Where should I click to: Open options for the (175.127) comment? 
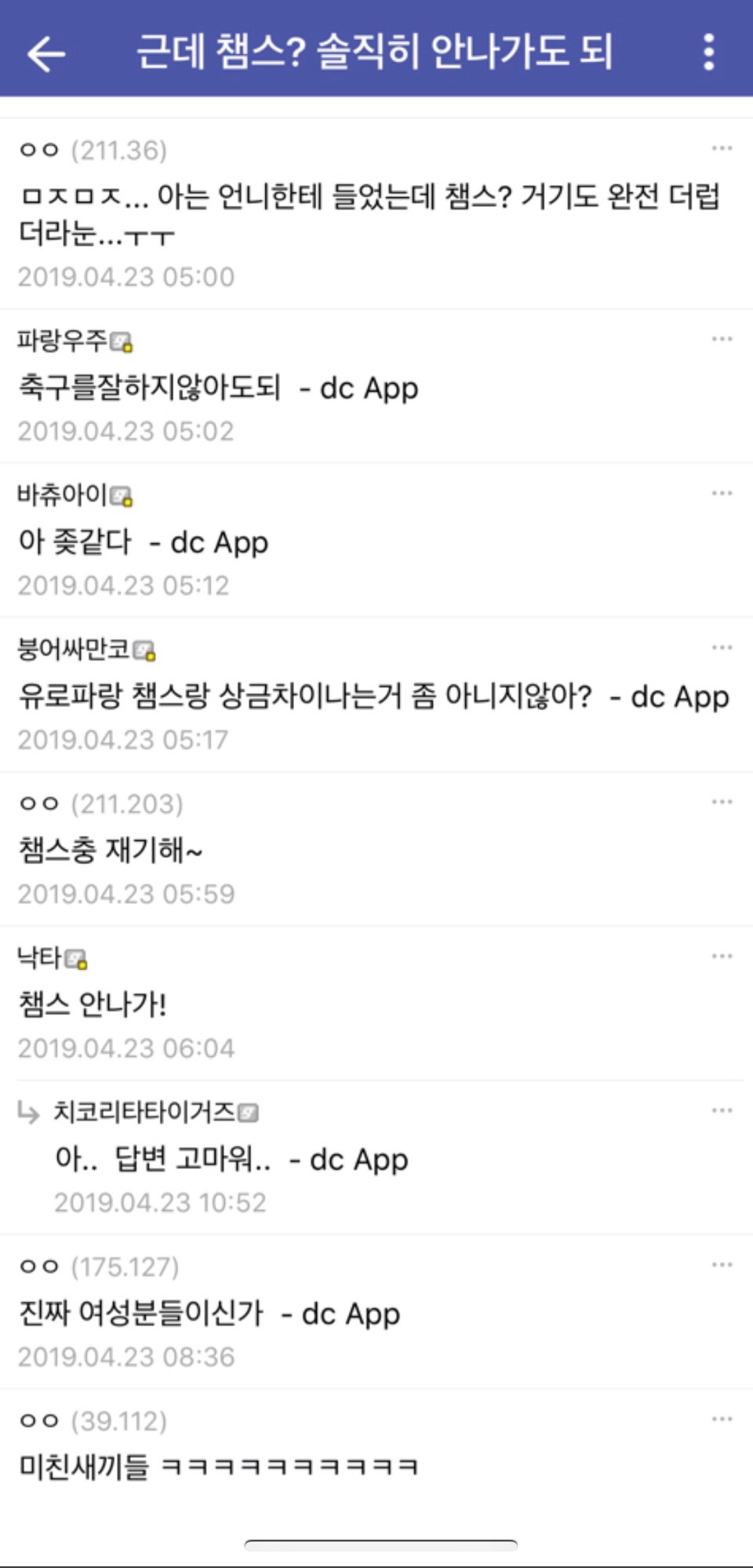[721, 1265]
